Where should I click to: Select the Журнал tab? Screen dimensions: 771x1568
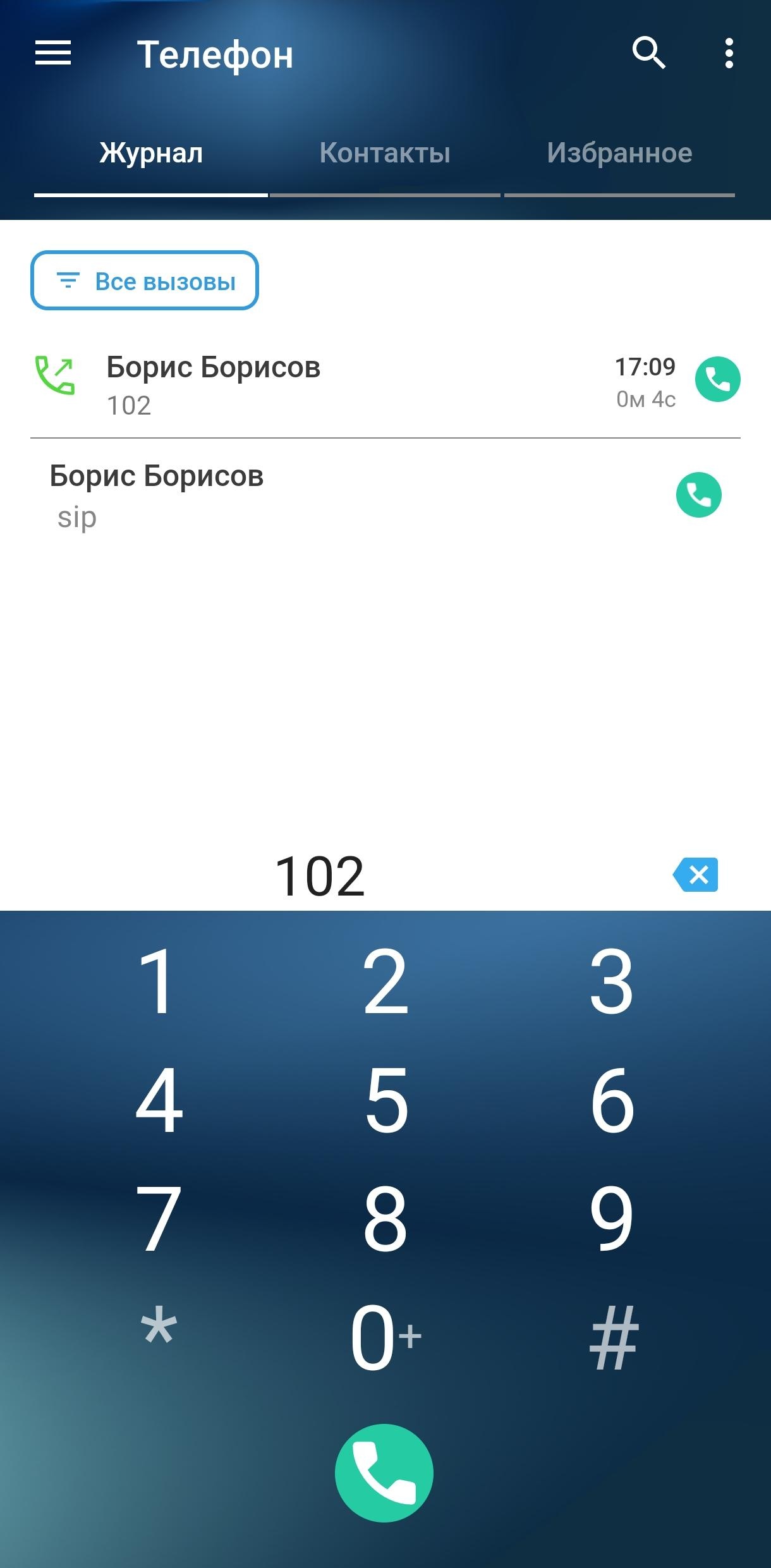(x=151, y=154)
